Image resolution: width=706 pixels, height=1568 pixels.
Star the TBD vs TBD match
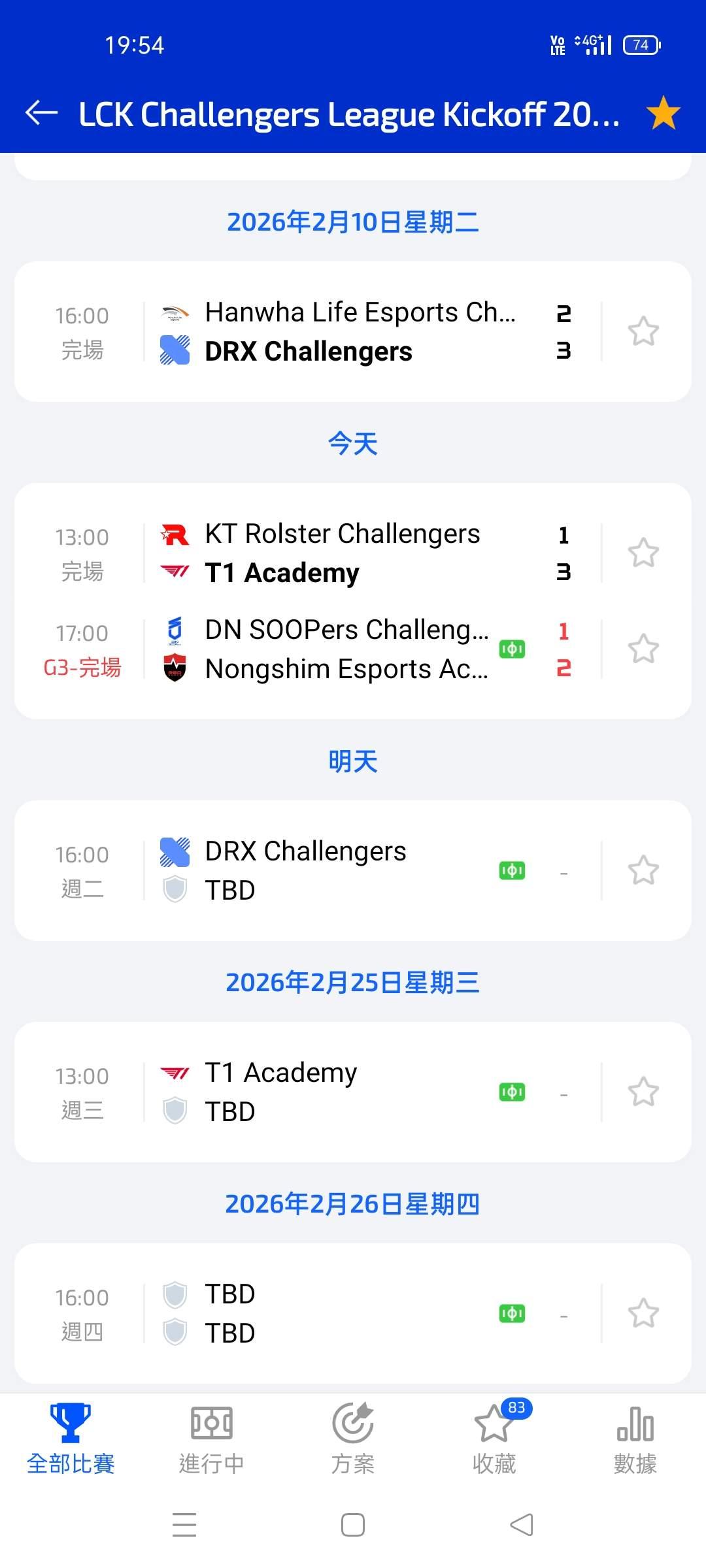(x=643, y=1314)
